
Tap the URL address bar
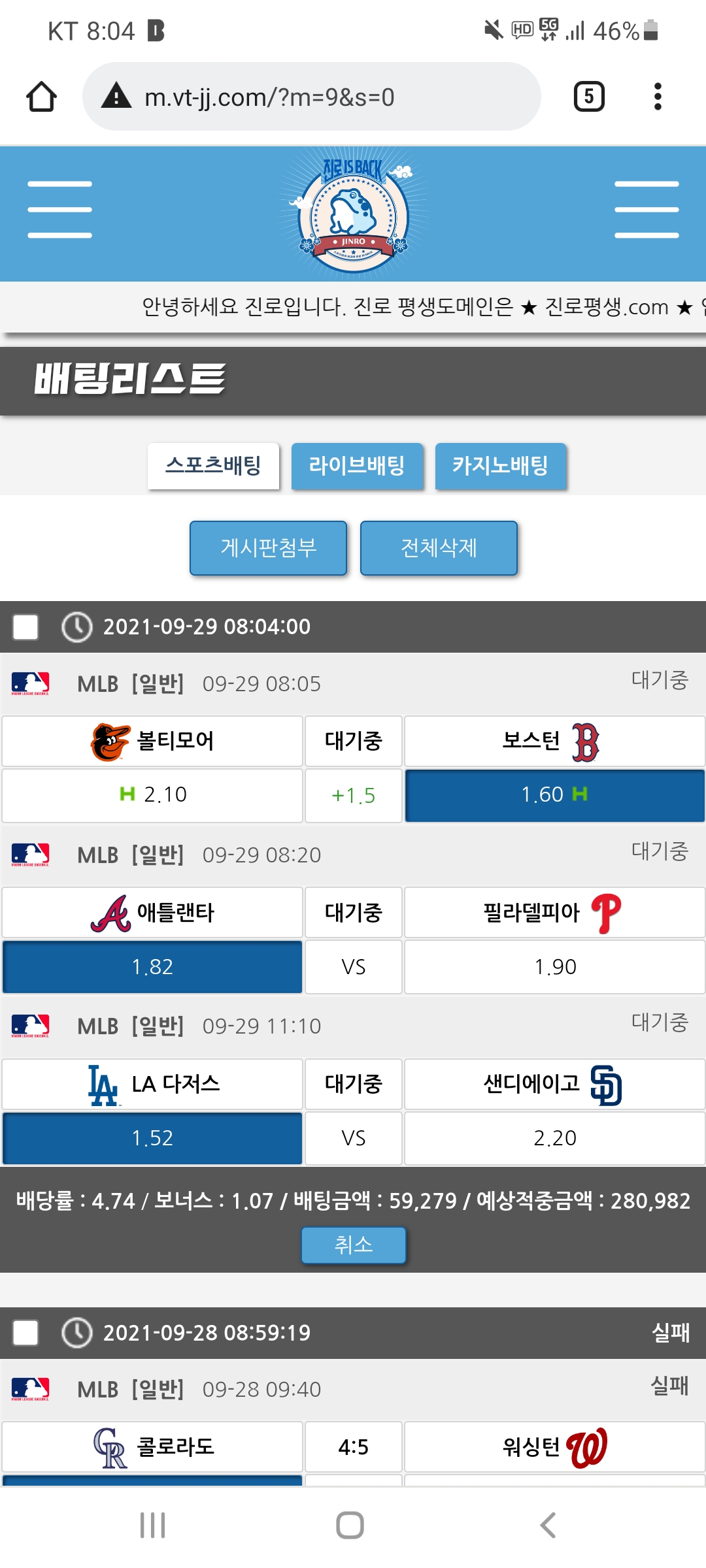311,97
